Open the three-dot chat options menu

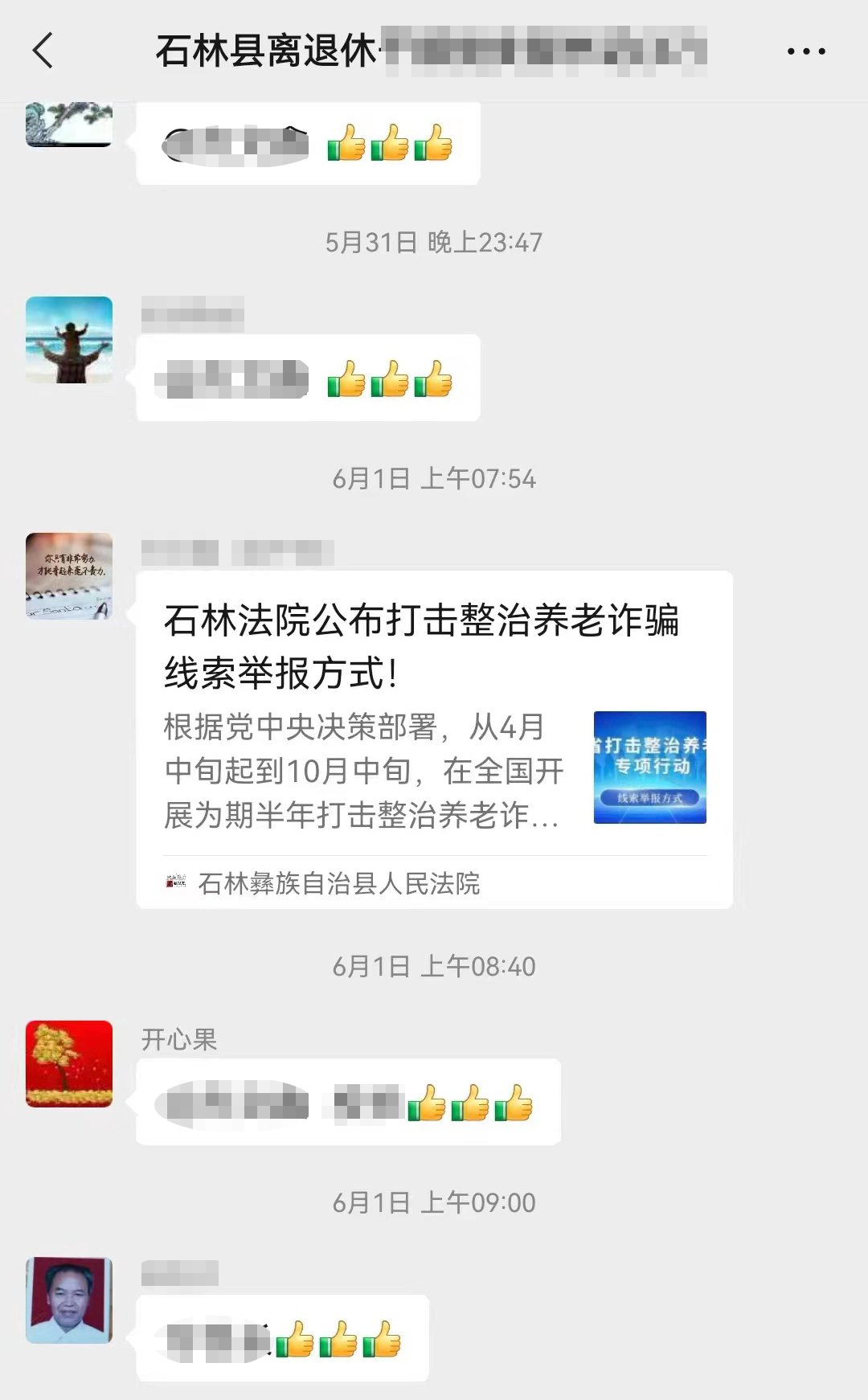point(806,51)
